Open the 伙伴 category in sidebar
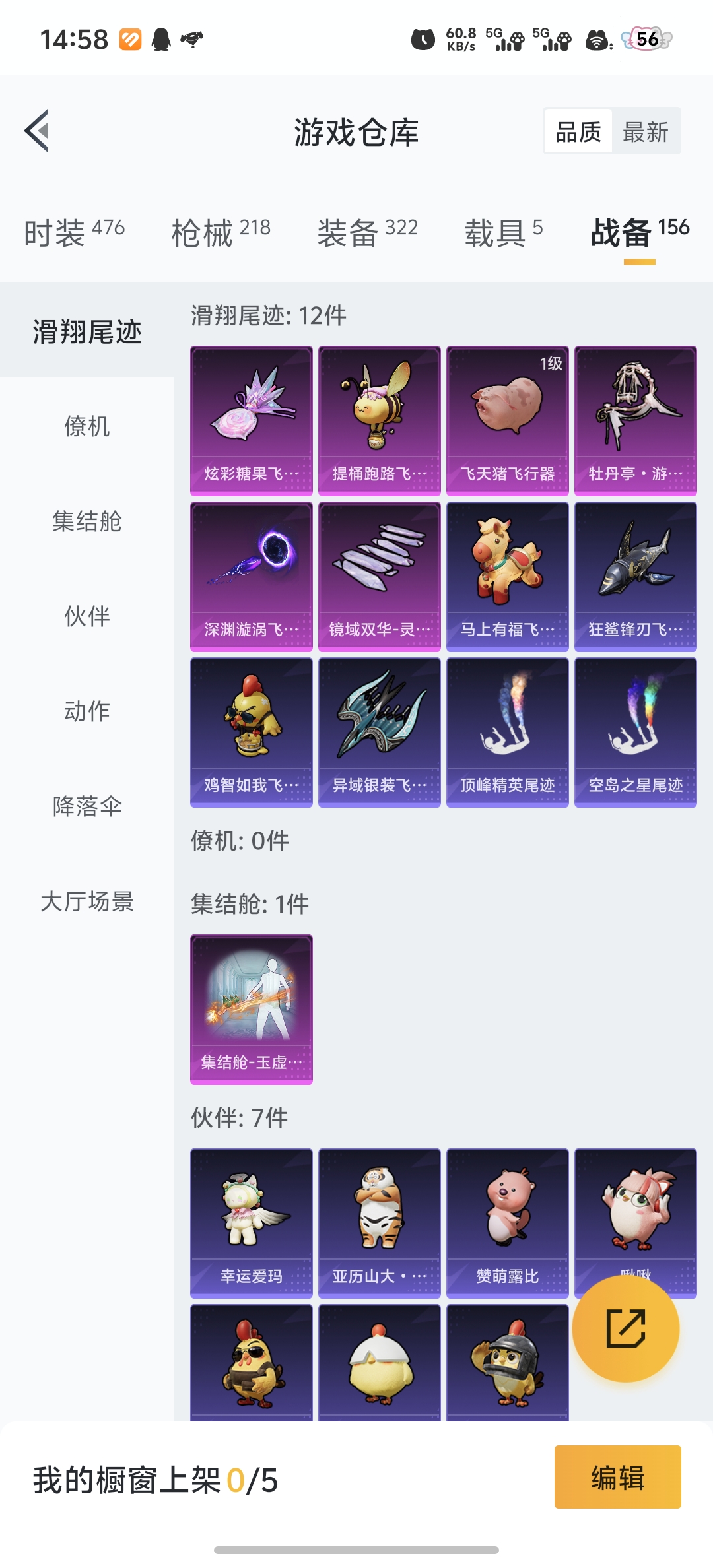Viewport: 713px width, 1568px height. 88,617
